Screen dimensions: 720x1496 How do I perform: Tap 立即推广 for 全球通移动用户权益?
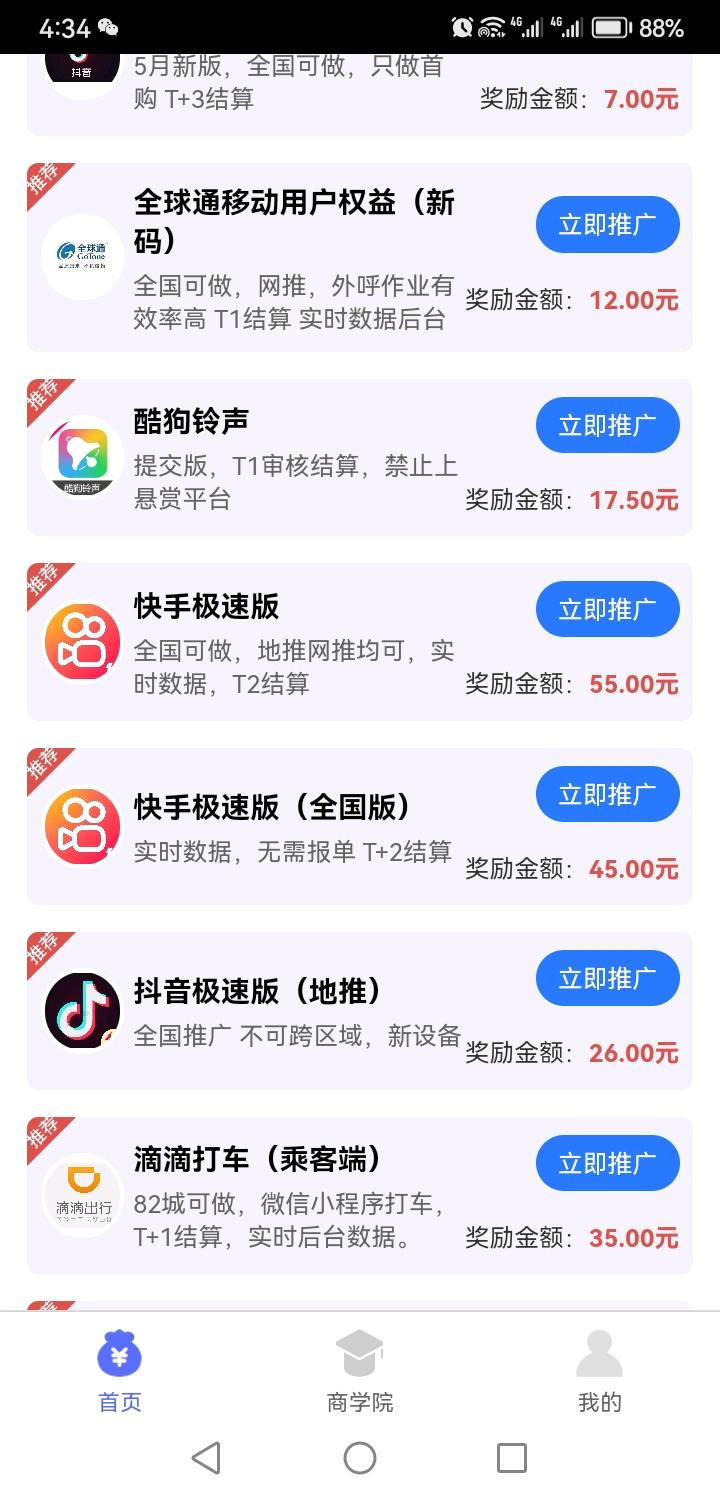tap(607, 224)
